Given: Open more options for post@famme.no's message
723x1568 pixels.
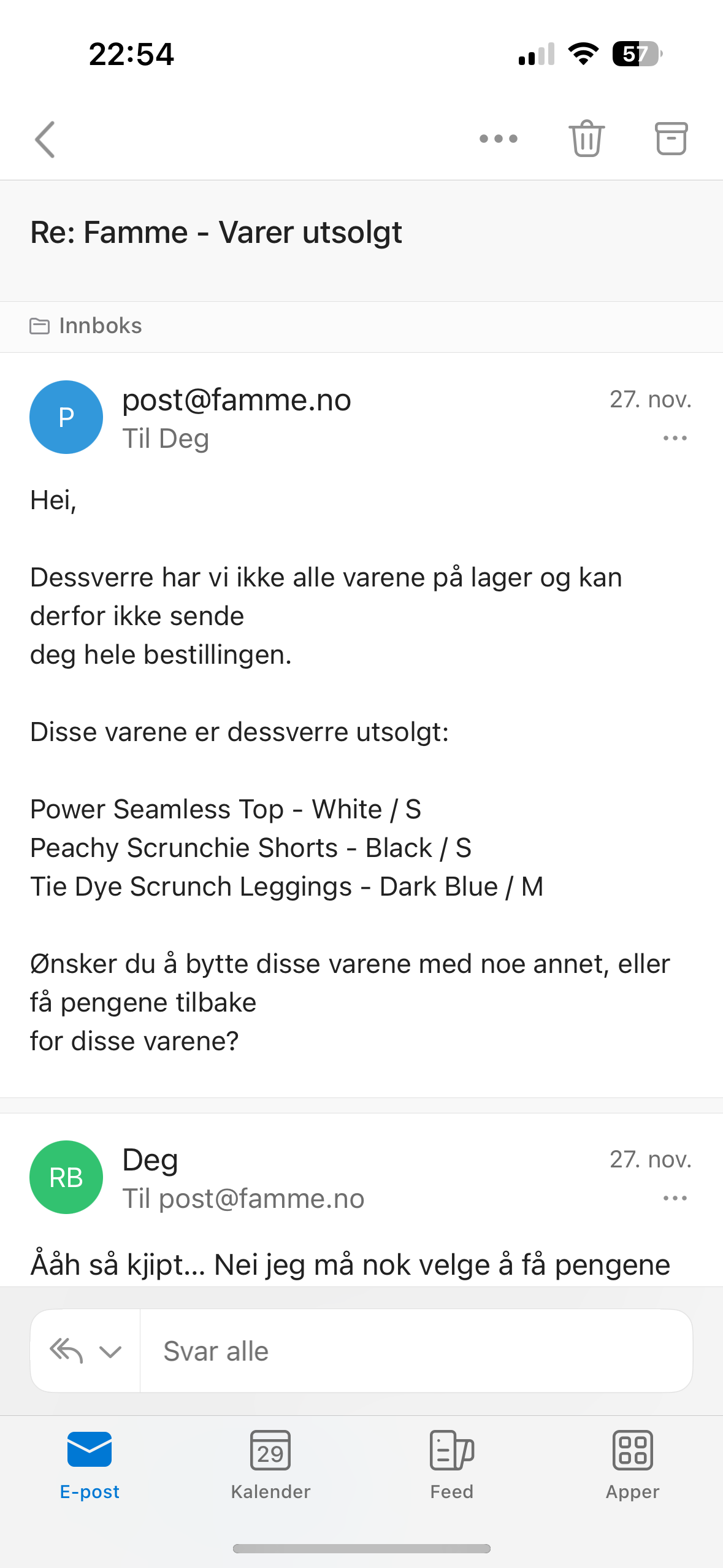Looking at the screenshot, I should pos(675,438).
